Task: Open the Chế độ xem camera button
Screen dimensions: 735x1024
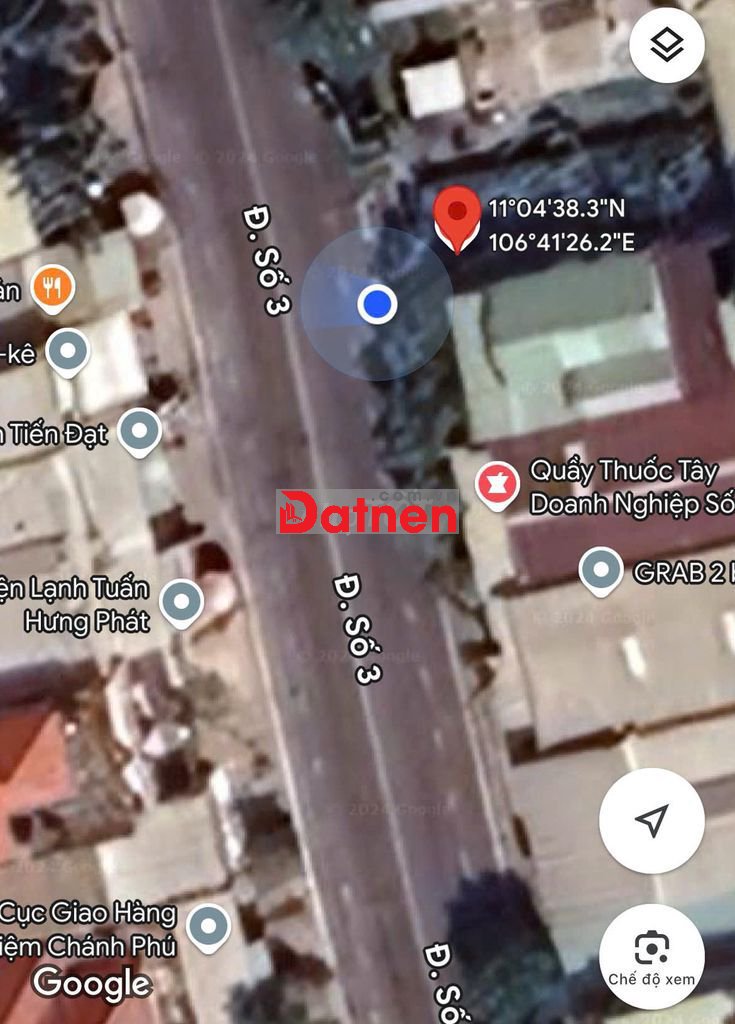Action: [x=651, y=956]
